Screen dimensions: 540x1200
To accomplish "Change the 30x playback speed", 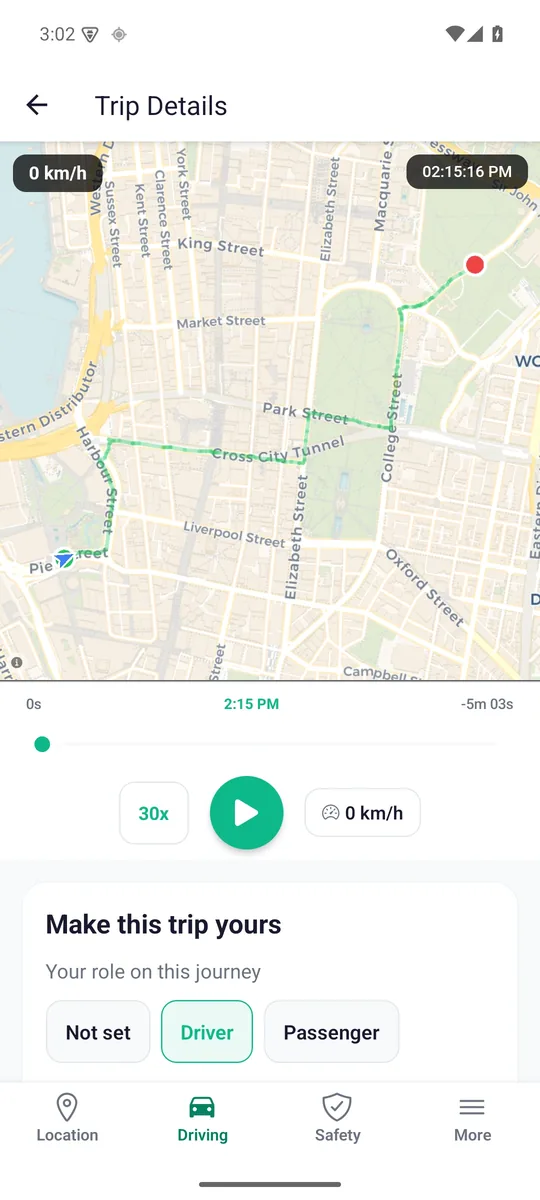I will (154, 813).
